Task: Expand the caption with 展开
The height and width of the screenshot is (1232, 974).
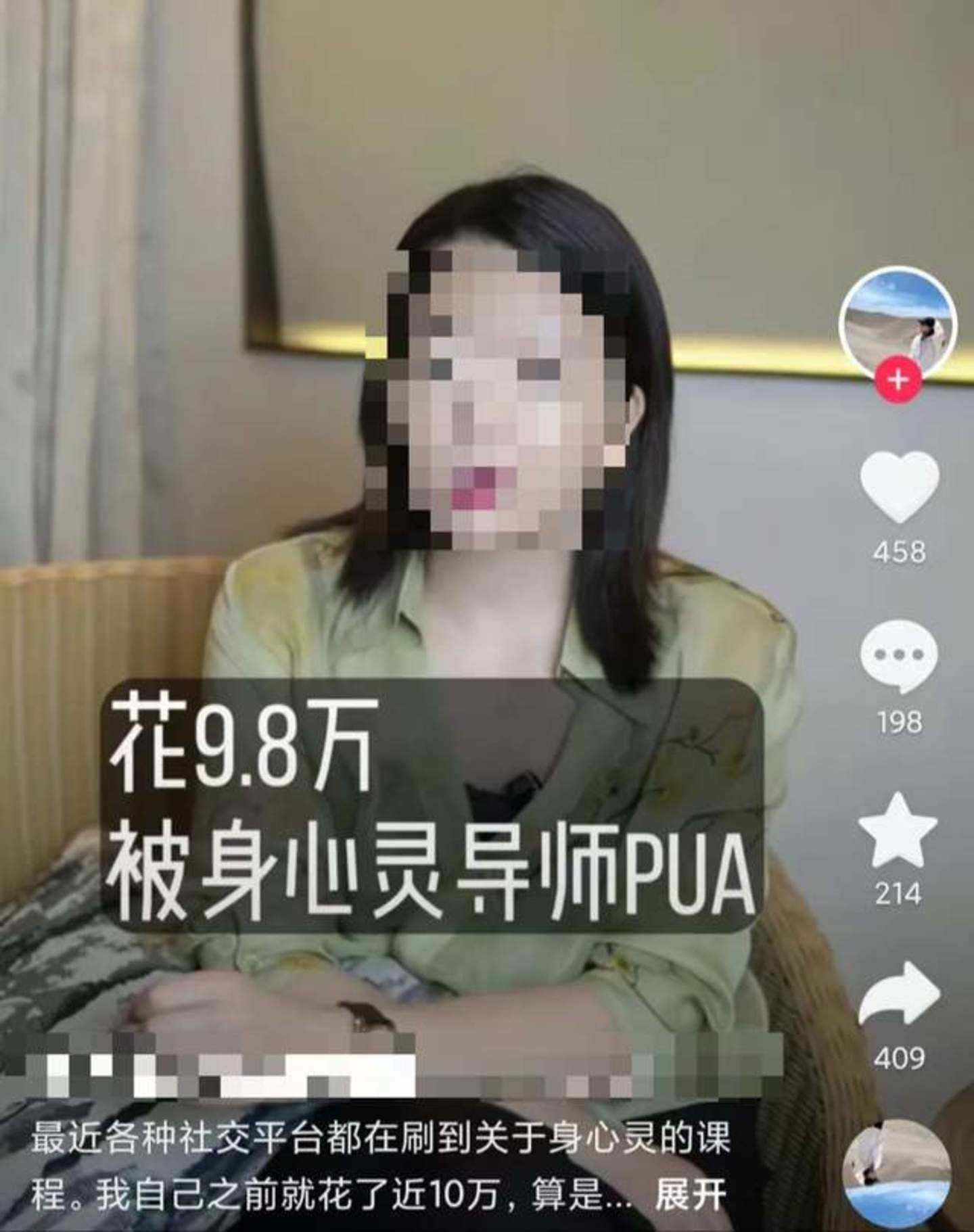Action: pyautogui.click(x=691, y=1196)
